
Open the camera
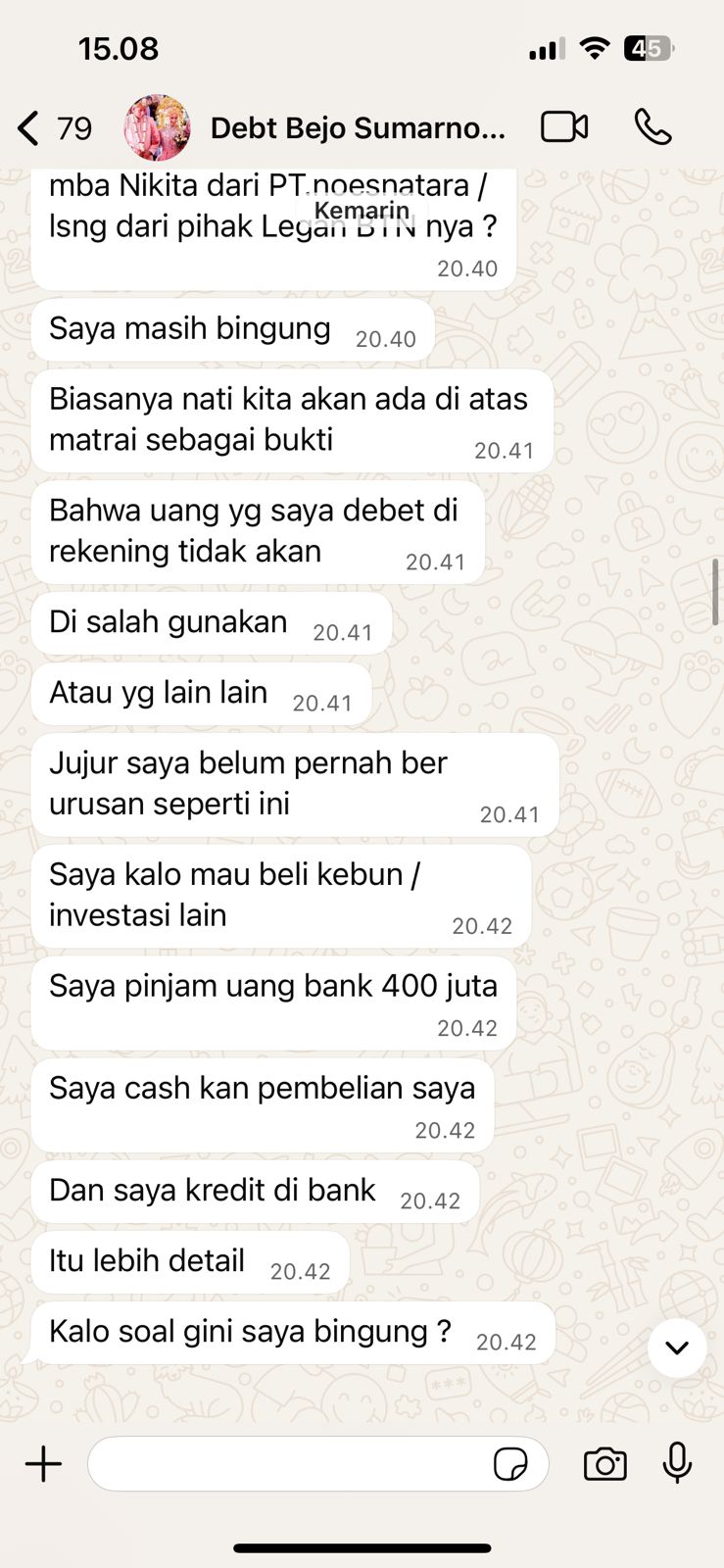click(604, 1464)
